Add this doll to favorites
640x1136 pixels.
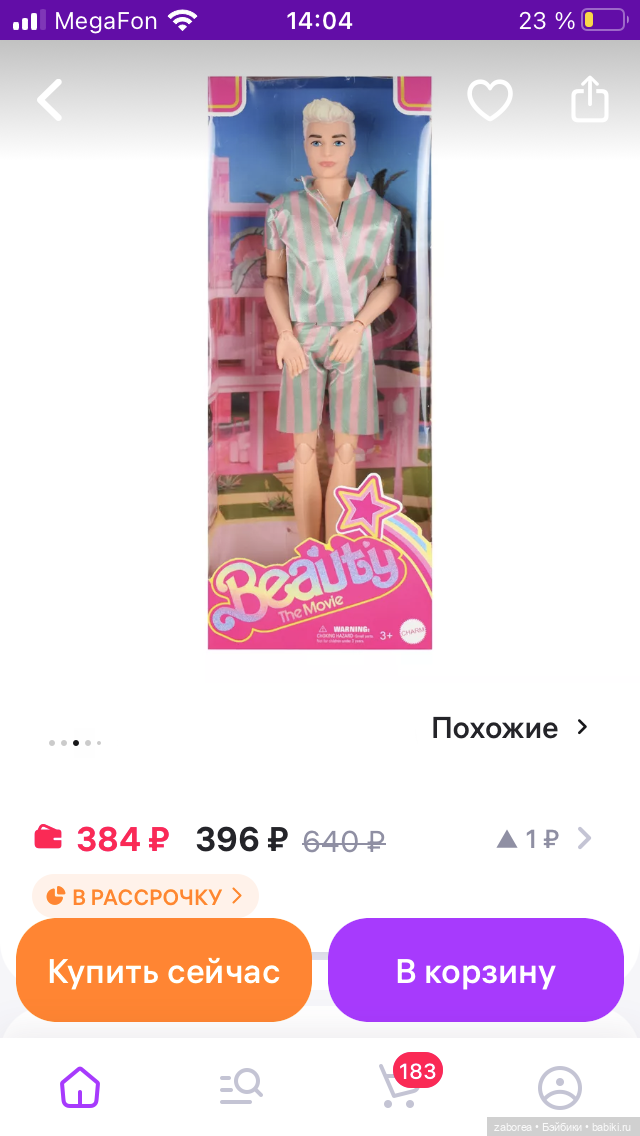[489, 100]
